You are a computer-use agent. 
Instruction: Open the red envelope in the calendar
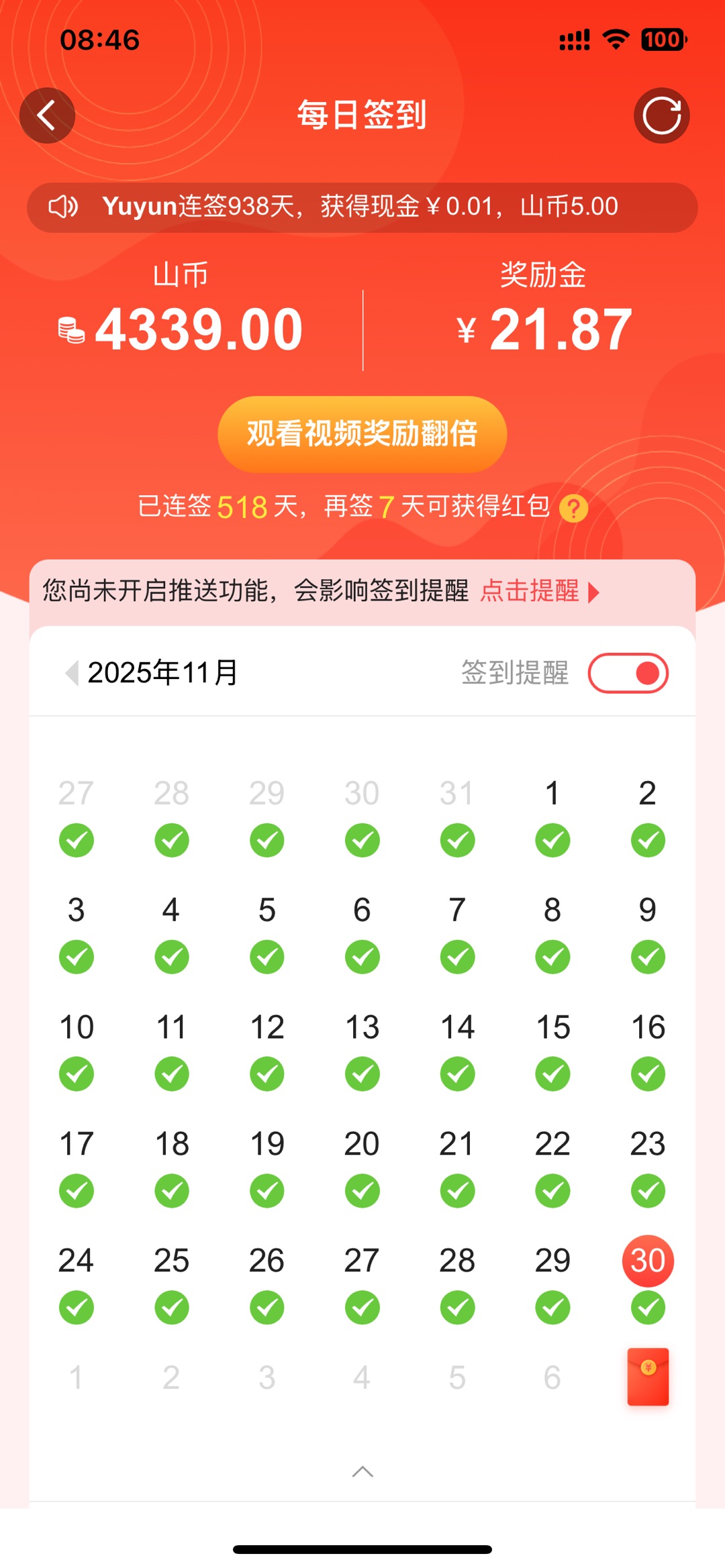[x=648, y=1377]
